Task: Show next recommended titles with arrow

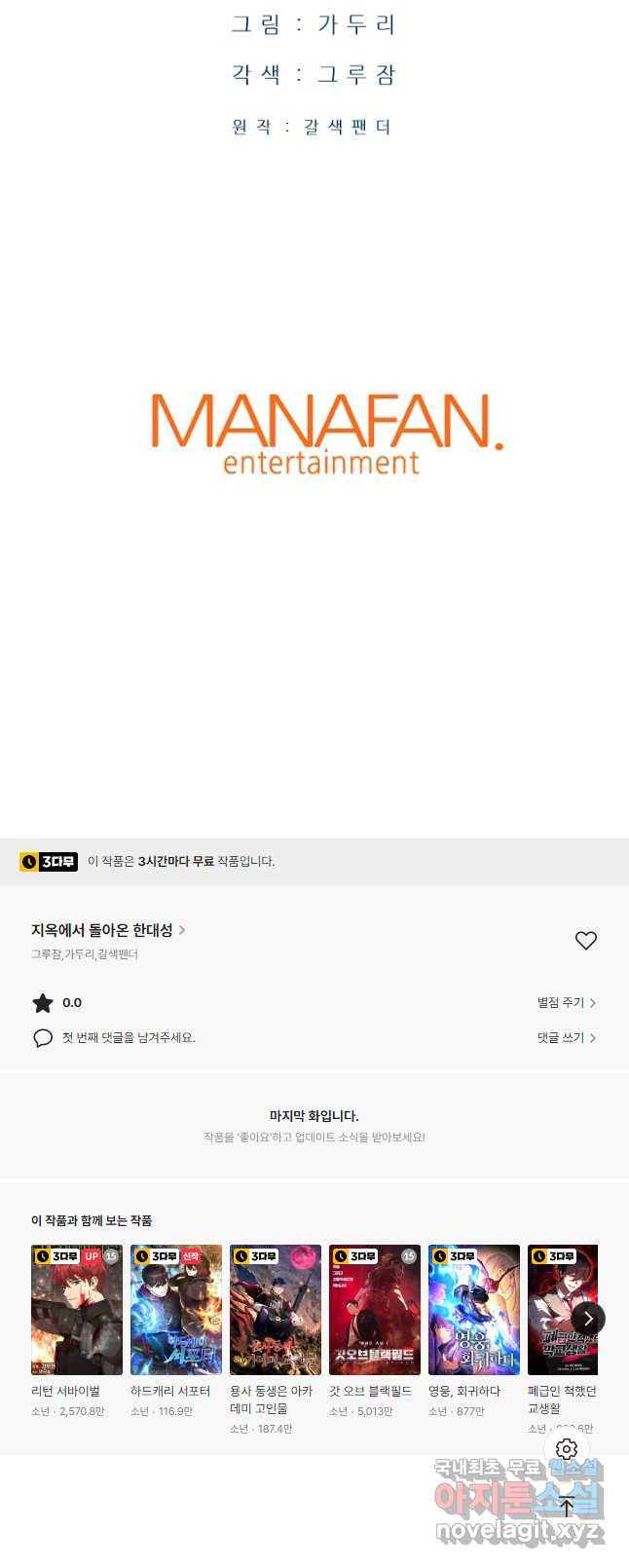Action: pyautogui.click(x=588, y=1319)
